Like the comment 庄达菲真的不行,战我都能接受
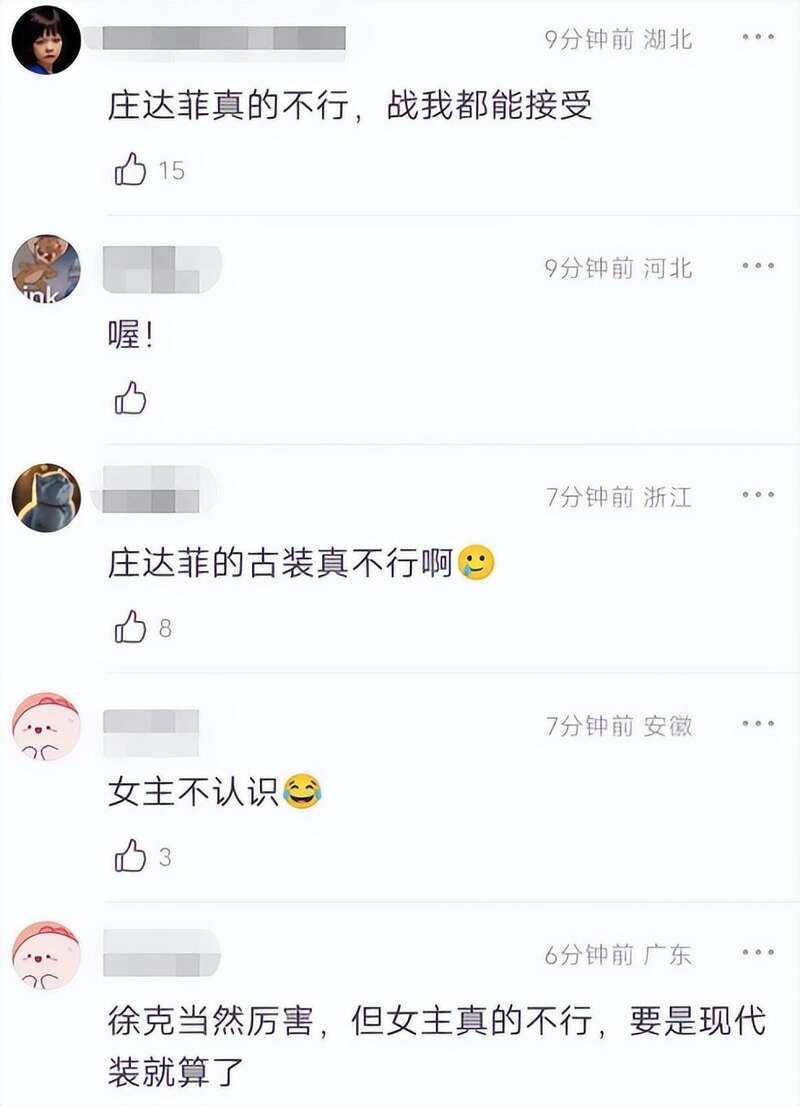 point(131,170)
